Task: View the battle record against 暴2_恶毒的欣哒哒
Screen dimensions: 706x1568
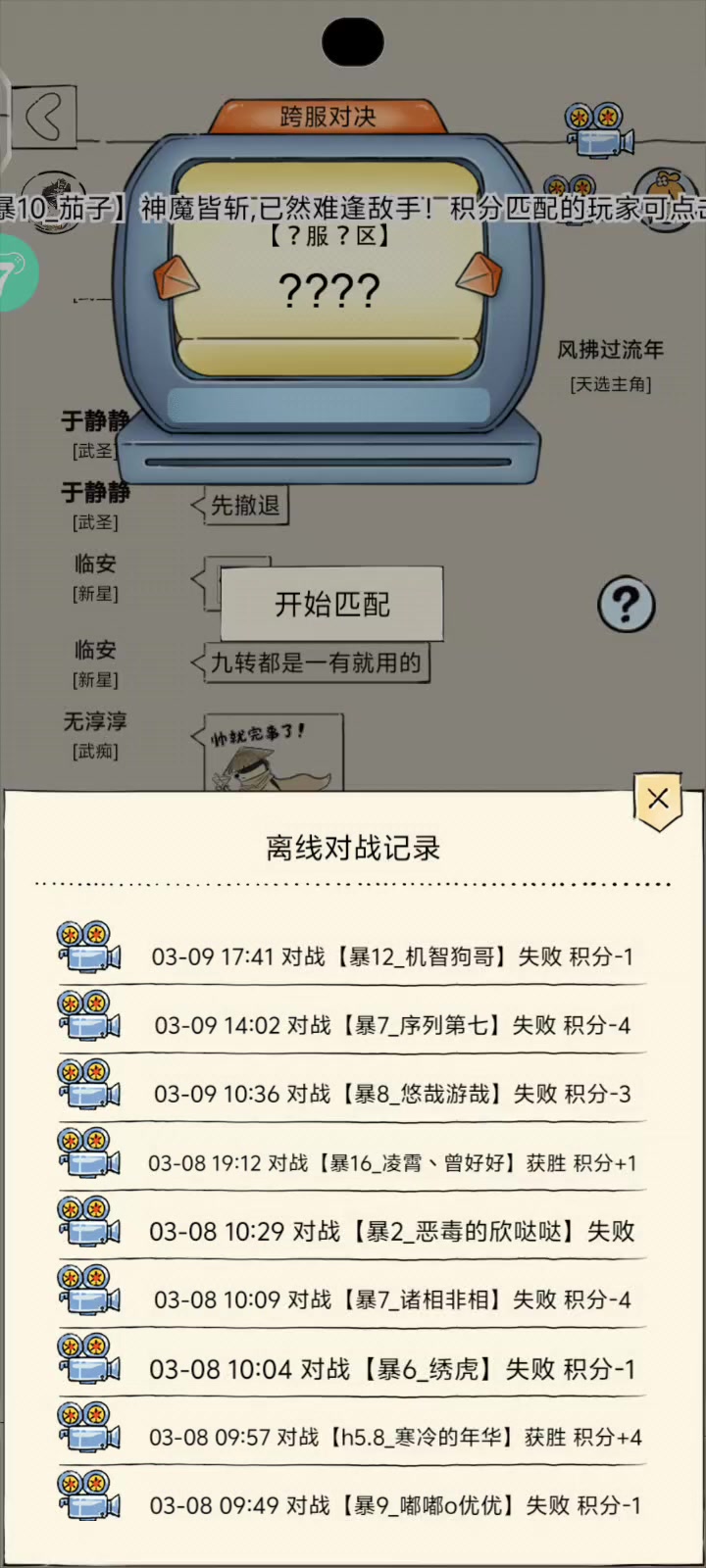Action: [x=88, y=1222]
